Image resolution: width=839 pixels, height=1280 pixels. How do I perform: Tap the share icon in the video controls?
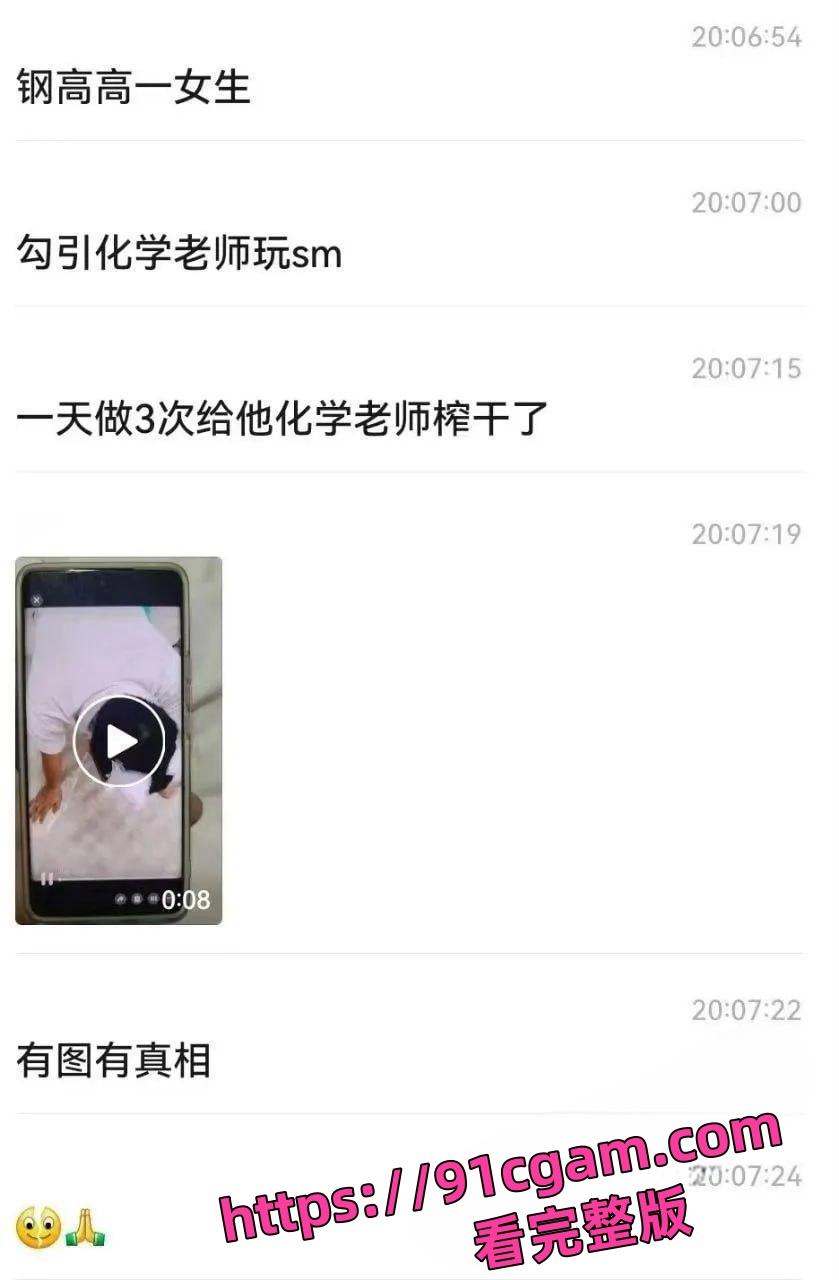(x=120, y=898)
